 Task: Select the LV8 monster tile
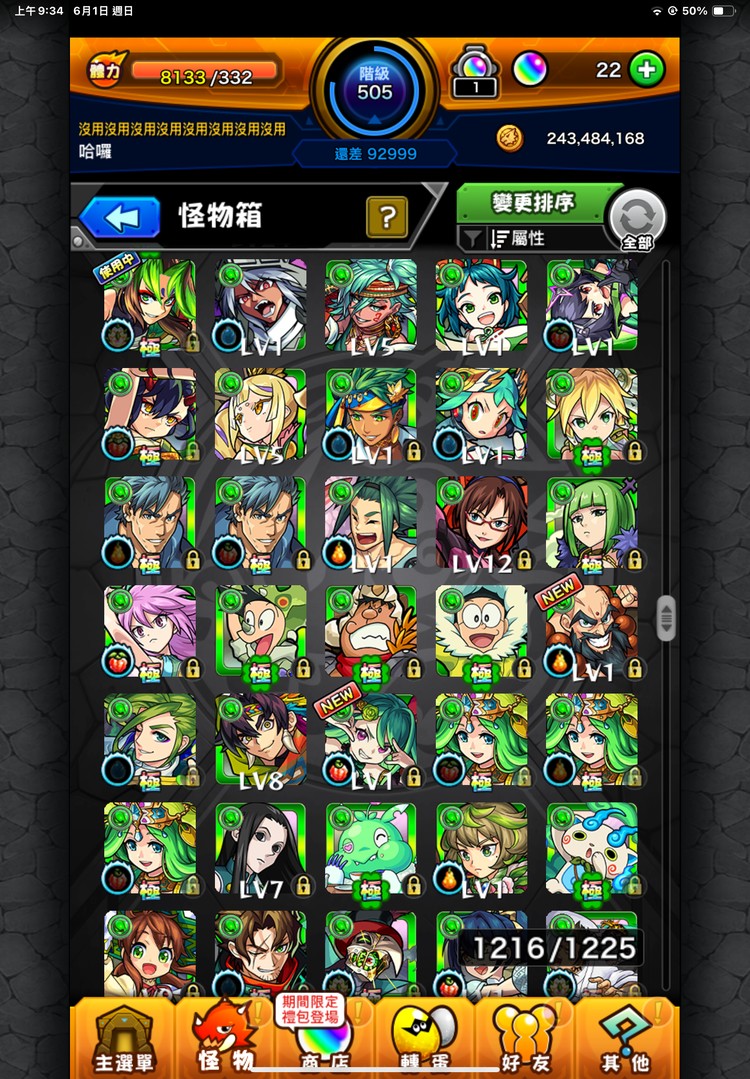[x=261, y=740]
